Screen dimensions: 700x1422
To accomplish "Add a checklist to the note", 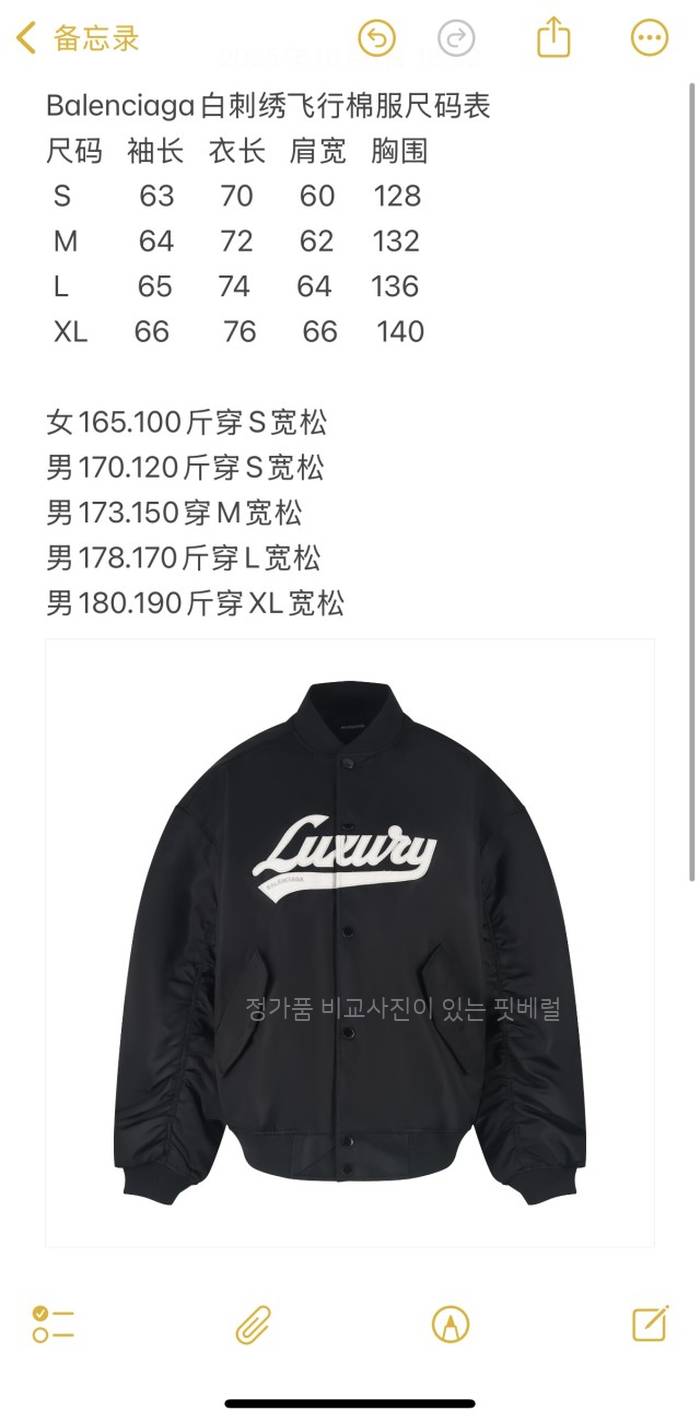I will coord(53,1324).
